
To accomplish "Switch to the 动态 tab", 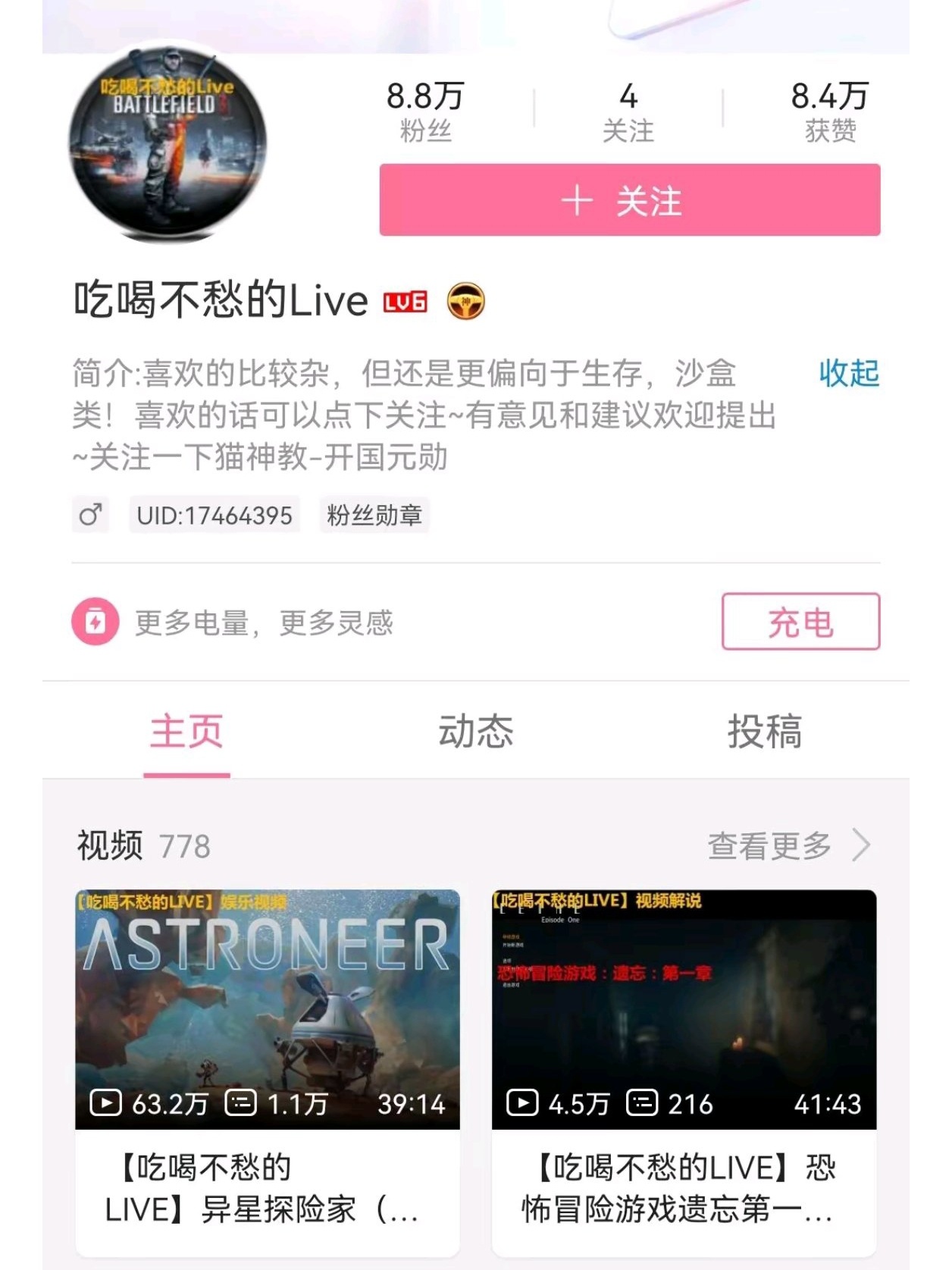I will 476,732.
